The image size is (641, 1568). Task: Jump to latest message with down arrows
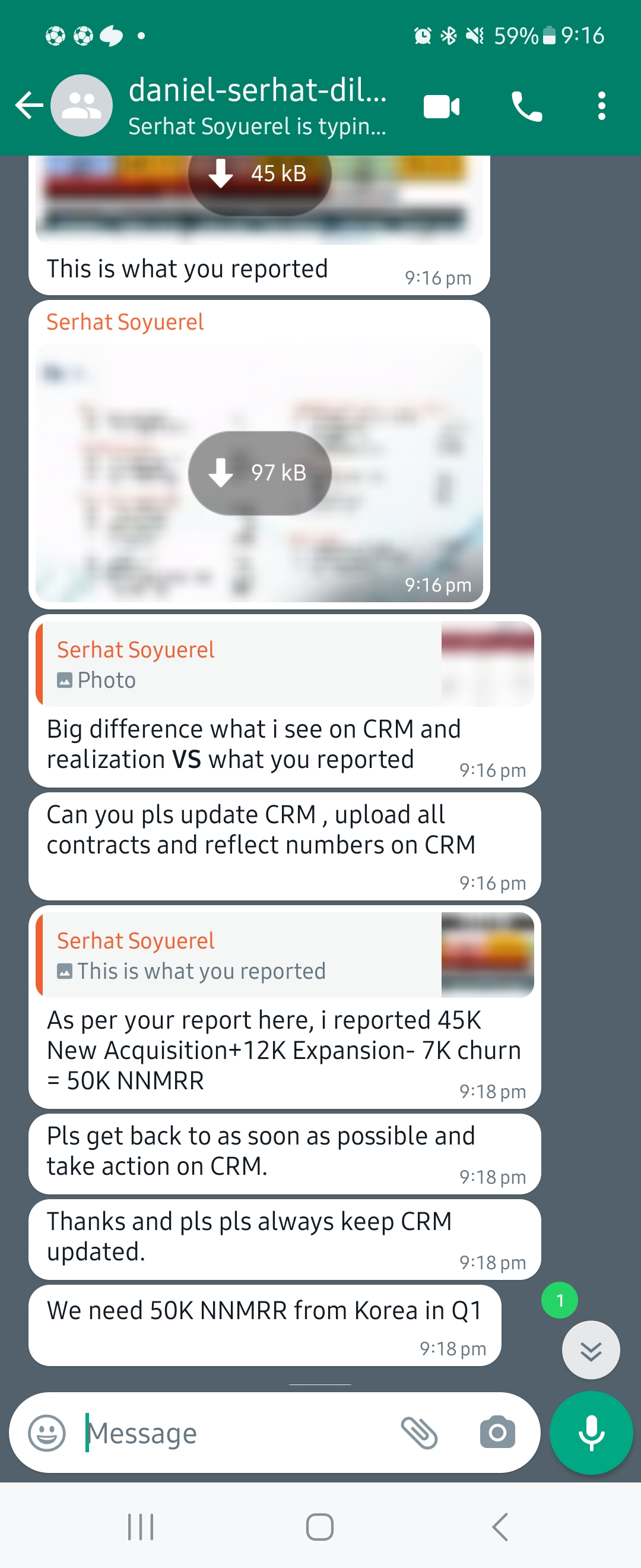click(x=591, y=1350)
